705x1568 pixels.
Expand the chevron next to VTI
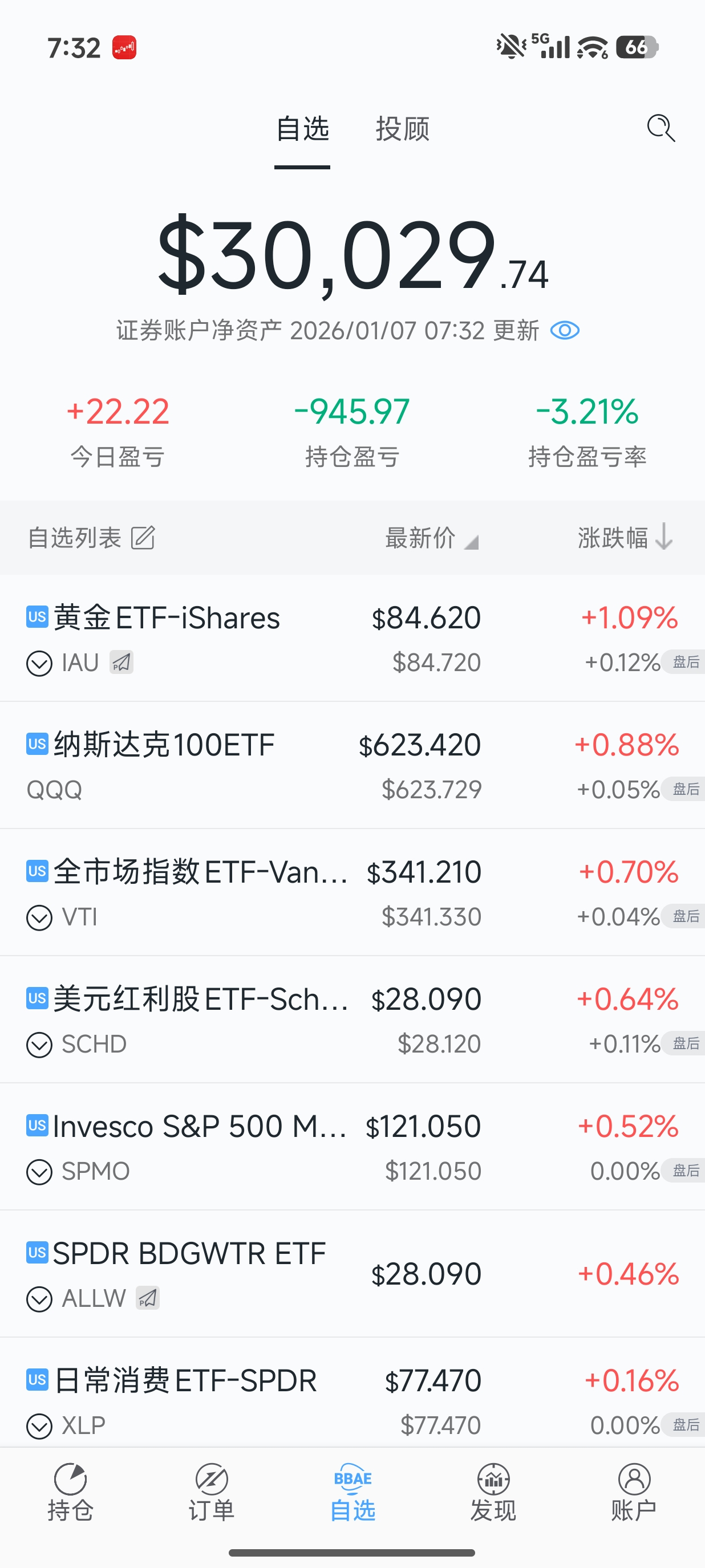point(39,917)
